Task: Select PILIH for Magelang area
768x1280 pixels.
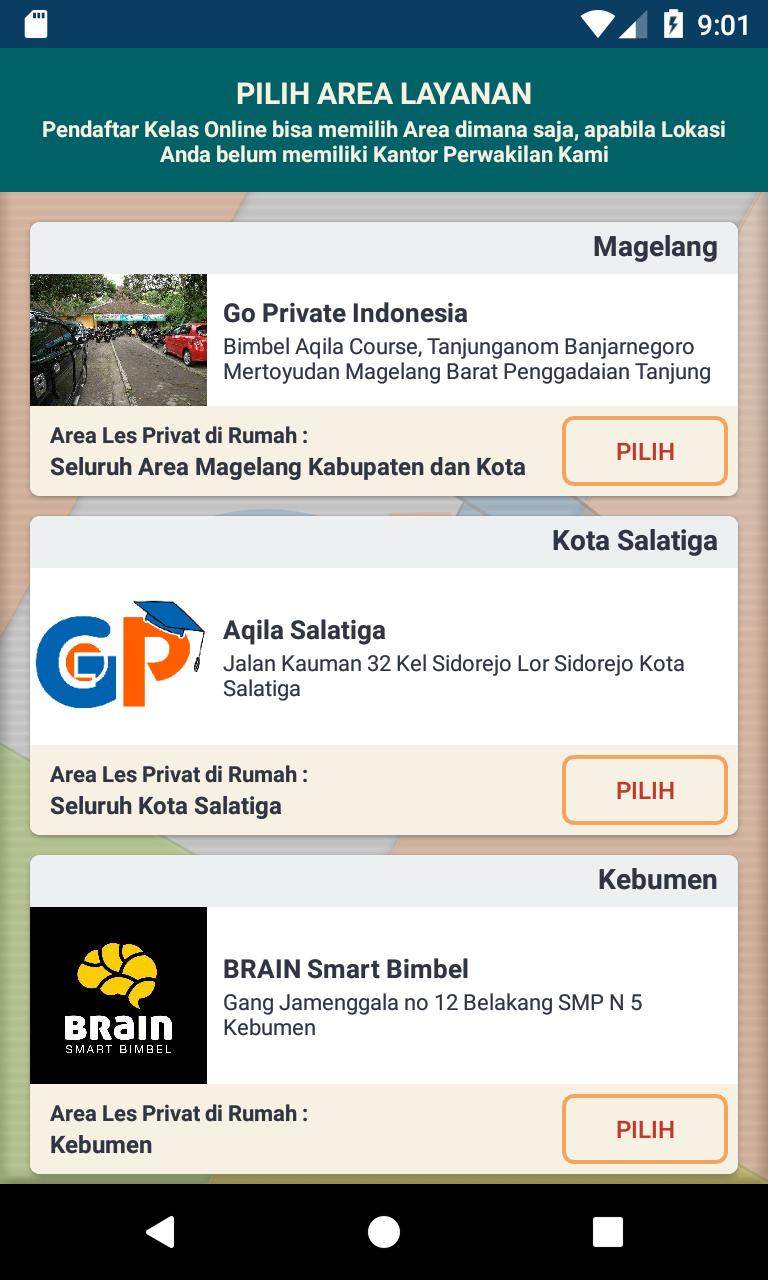Action: (645, 451)
